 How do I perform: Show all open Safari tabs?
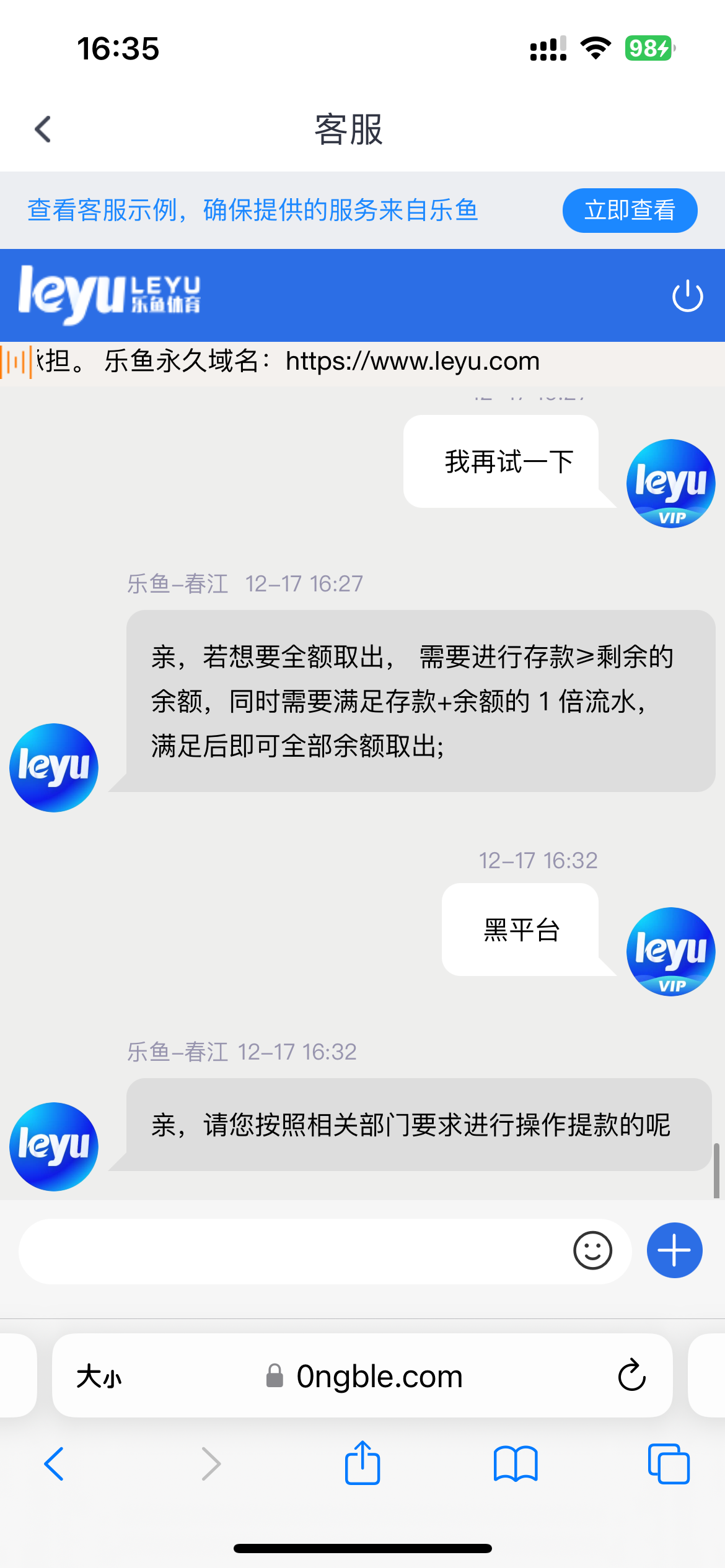(668, 1464)
